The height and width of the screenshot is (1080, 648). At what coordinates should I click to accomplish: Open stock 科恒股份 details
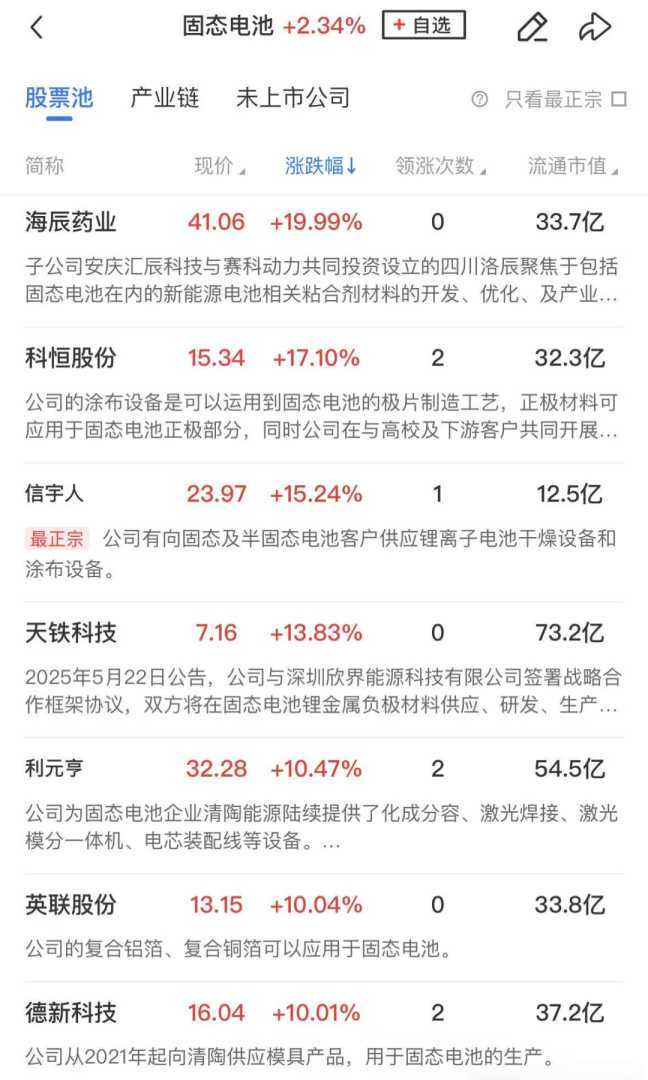[71, 358]
